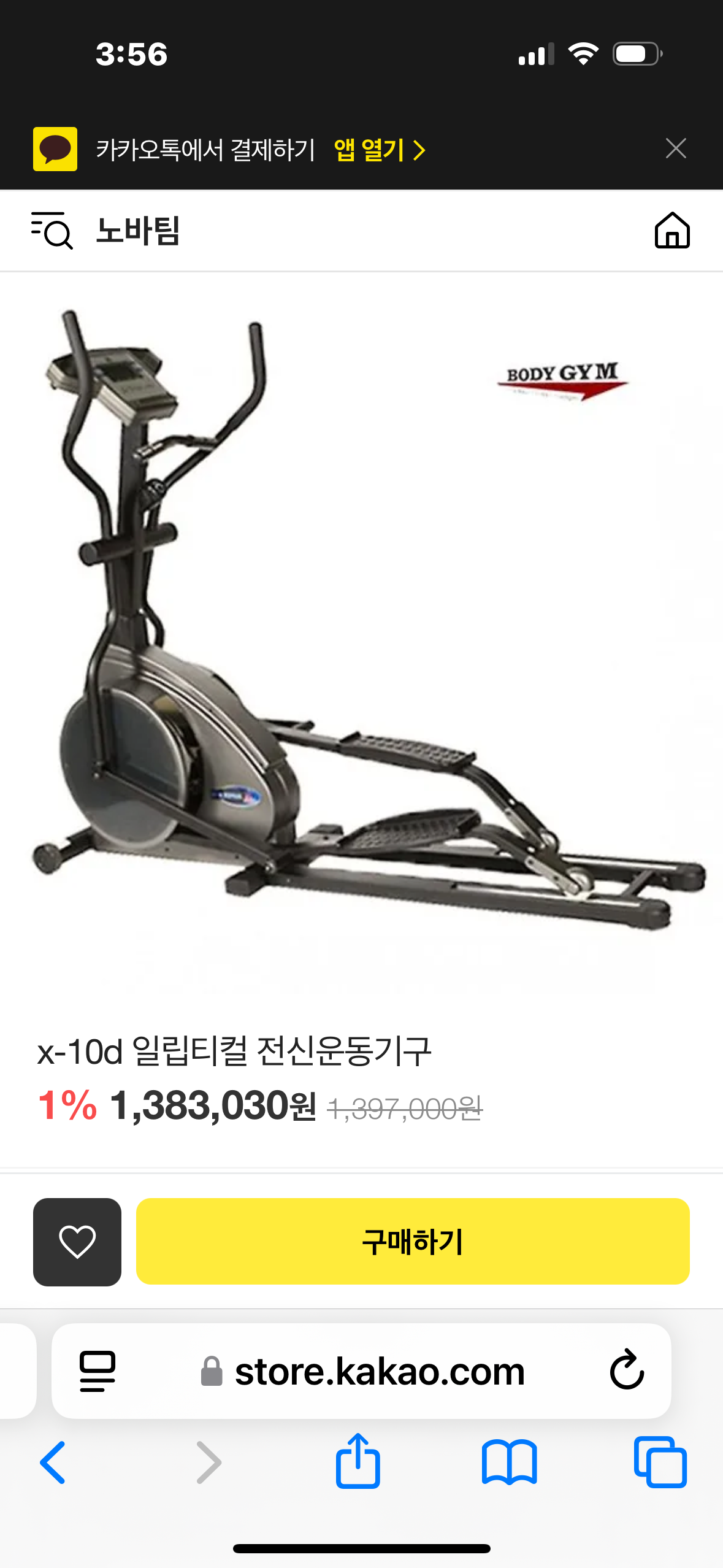Image resolution: width=723 pixels, height=1568 pixels.
Task: Dismiss the KakaoTalk payment banner
Action: coord(675,148)
